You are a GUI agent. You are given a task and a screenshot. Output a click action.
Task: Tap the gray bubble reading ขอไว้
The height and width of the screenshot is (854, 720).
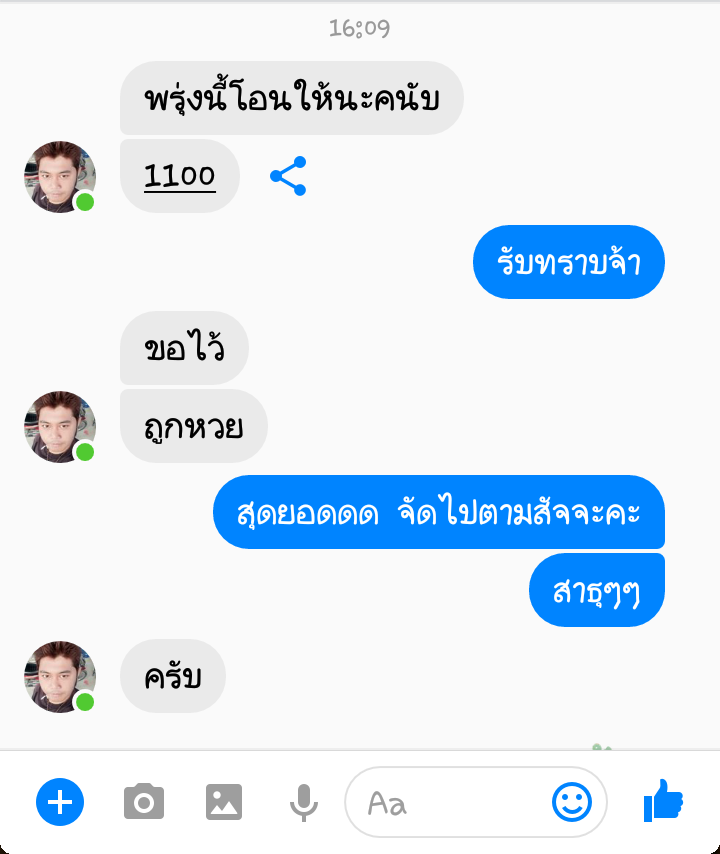pyautogui.click(x=184, y=348)
